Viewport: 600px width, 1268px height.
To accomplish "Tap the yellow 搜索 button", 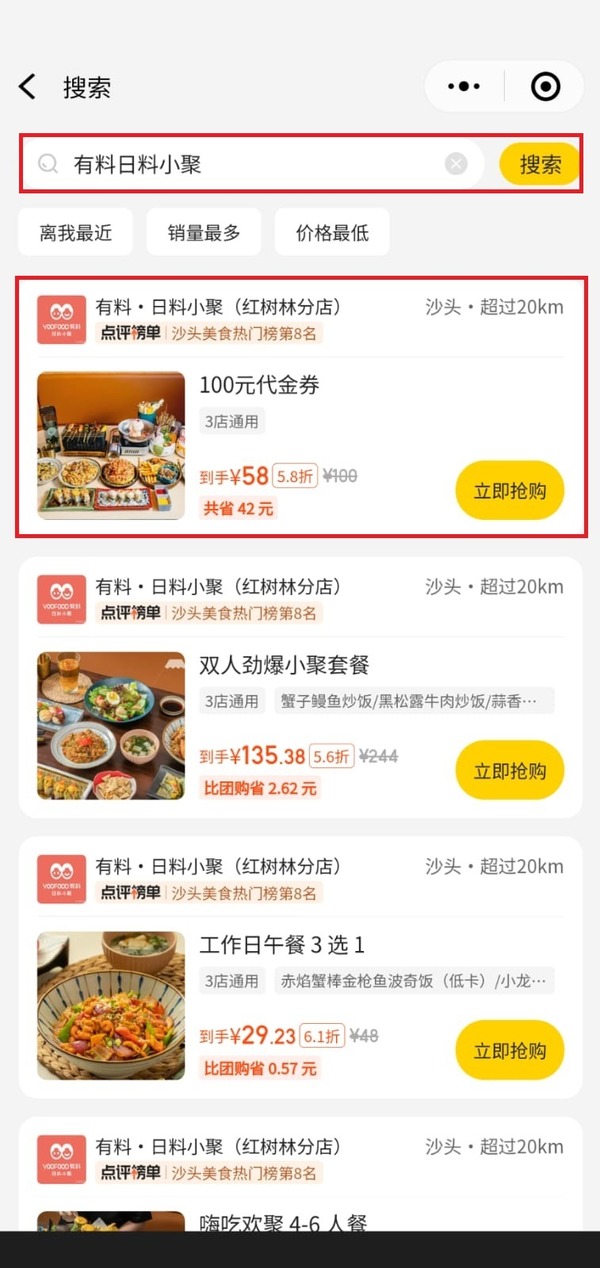I will pyautogui.click(x=540, y=164).
